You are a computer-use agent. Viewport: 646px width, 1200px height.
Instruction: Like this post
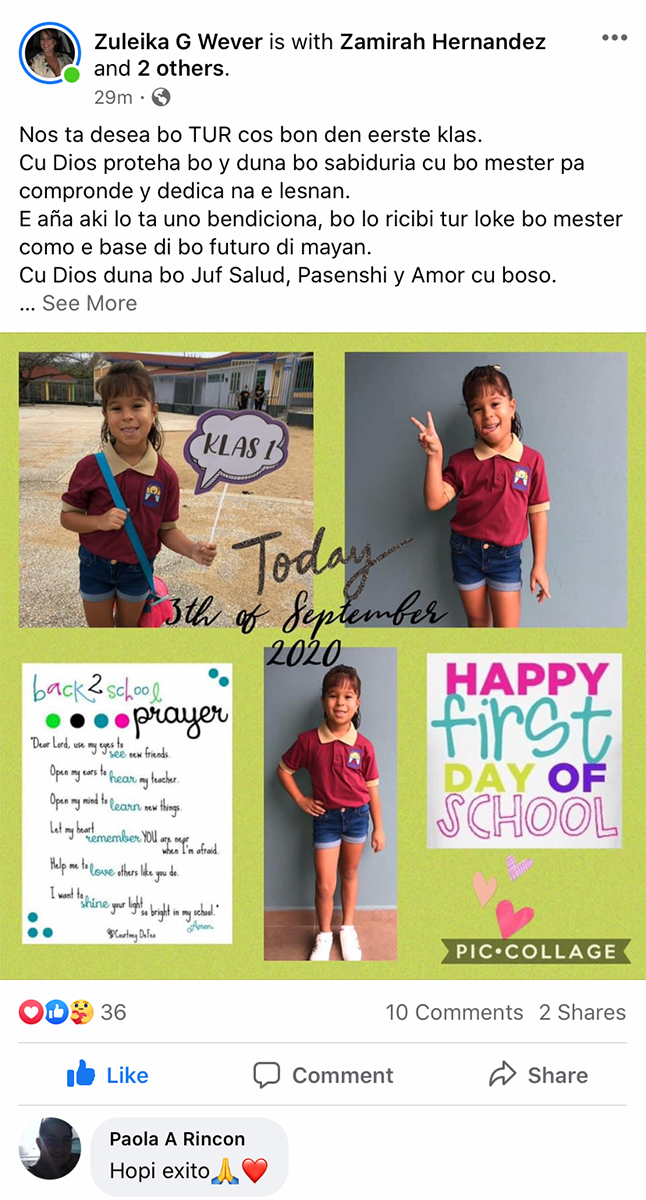pyautogui.click(x=108, y=1075)
